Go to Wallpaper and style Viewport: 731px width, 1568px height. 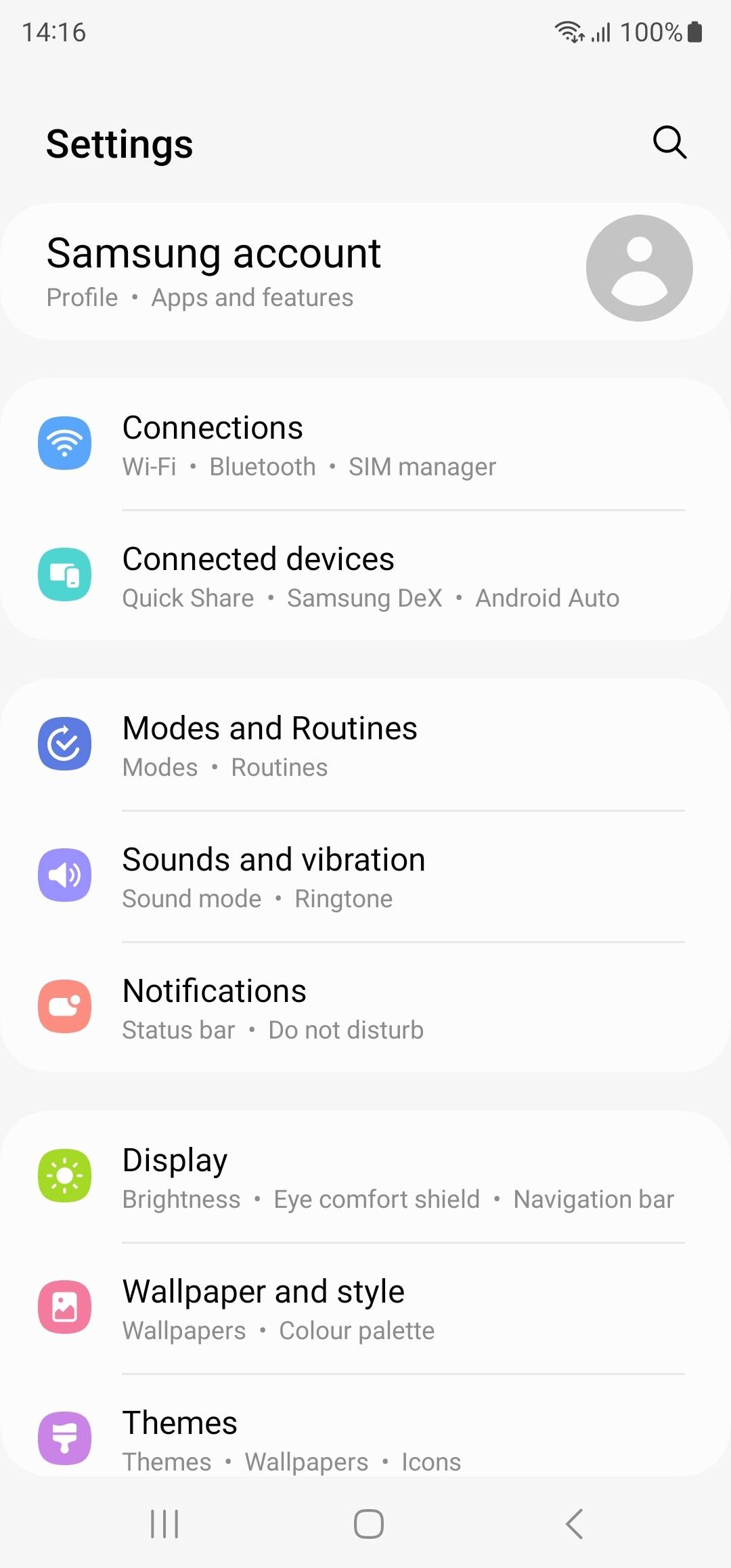[365, 1309]
